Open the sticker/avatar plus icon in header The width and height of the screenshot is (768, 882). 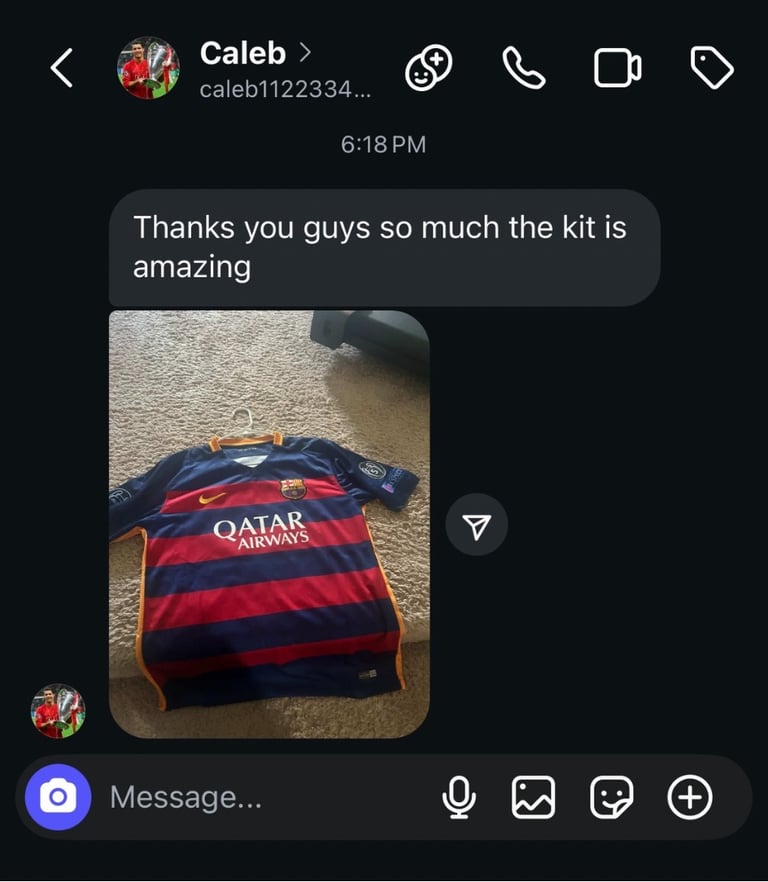coord(428,68)
